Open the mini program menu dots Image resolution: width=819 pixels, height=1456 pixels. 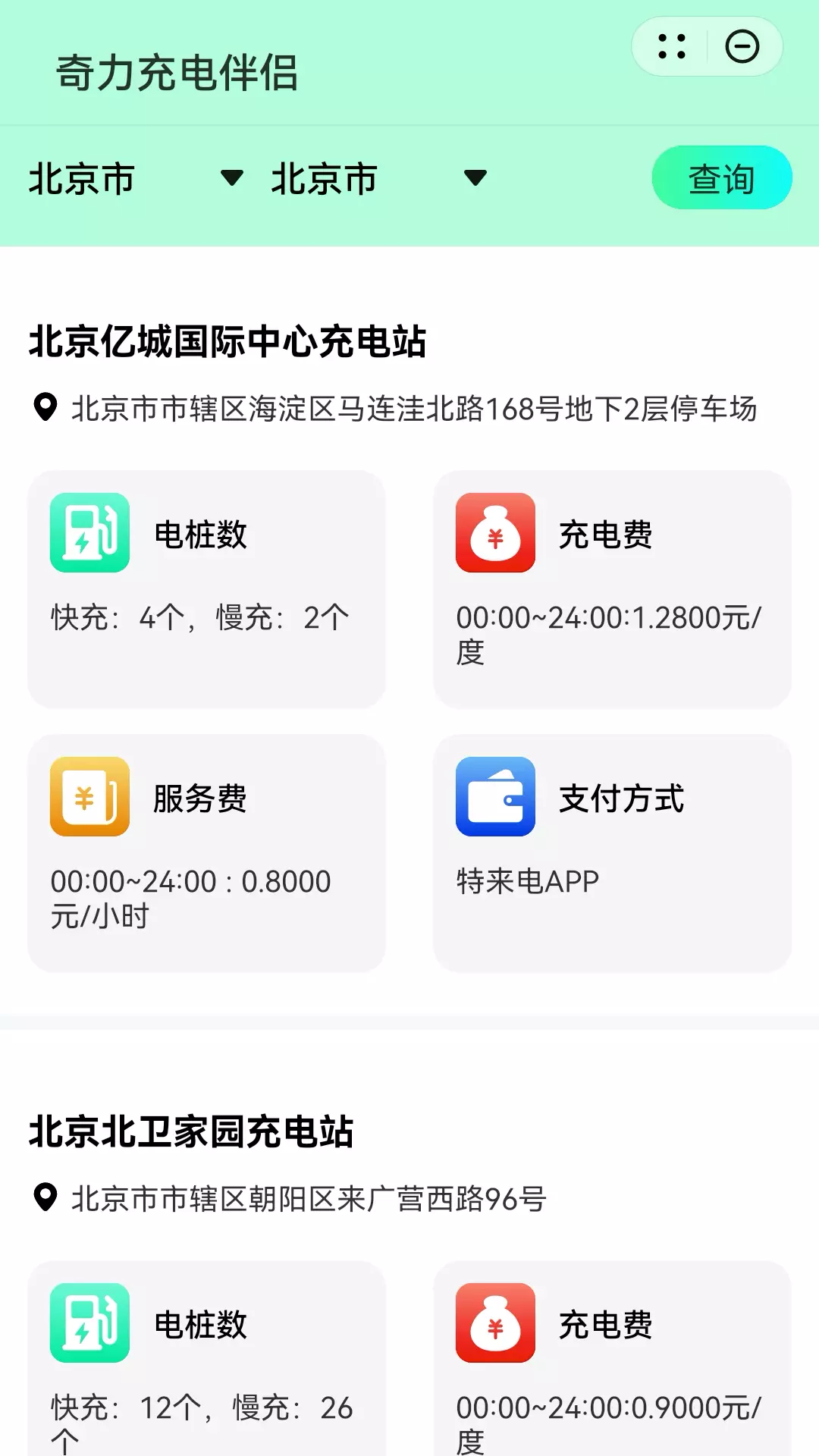pos(671,47)
